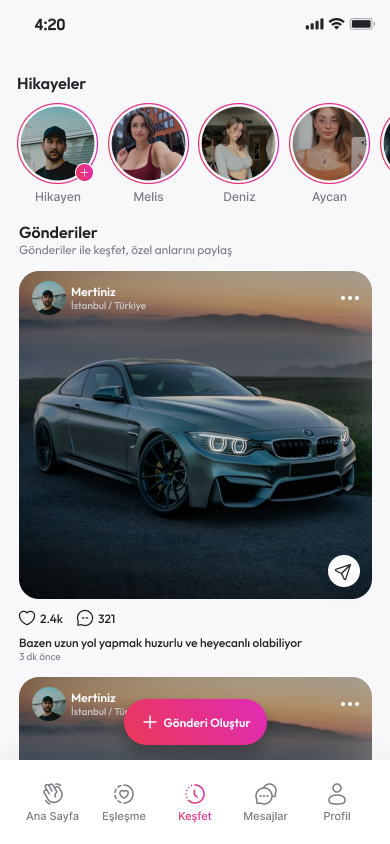Viewport: 390px width, 844px height.
Task: Open the Mesajlar tab
Action: (x=265, y=802)
